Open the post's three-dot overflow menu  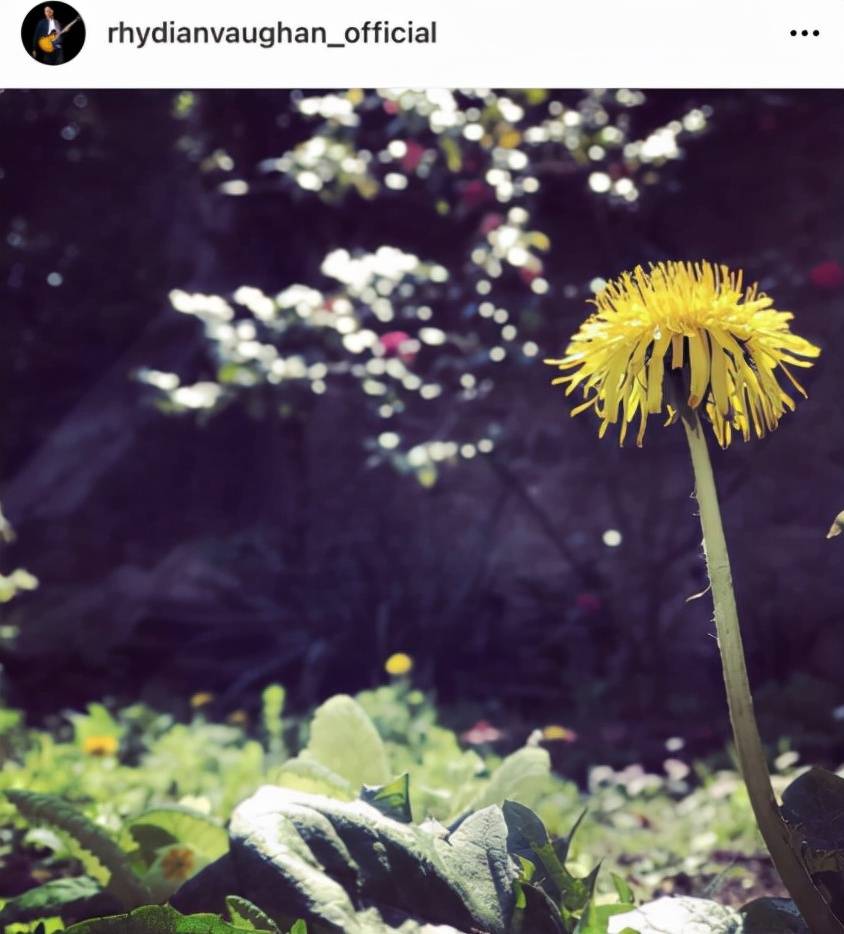coord(804,33)
